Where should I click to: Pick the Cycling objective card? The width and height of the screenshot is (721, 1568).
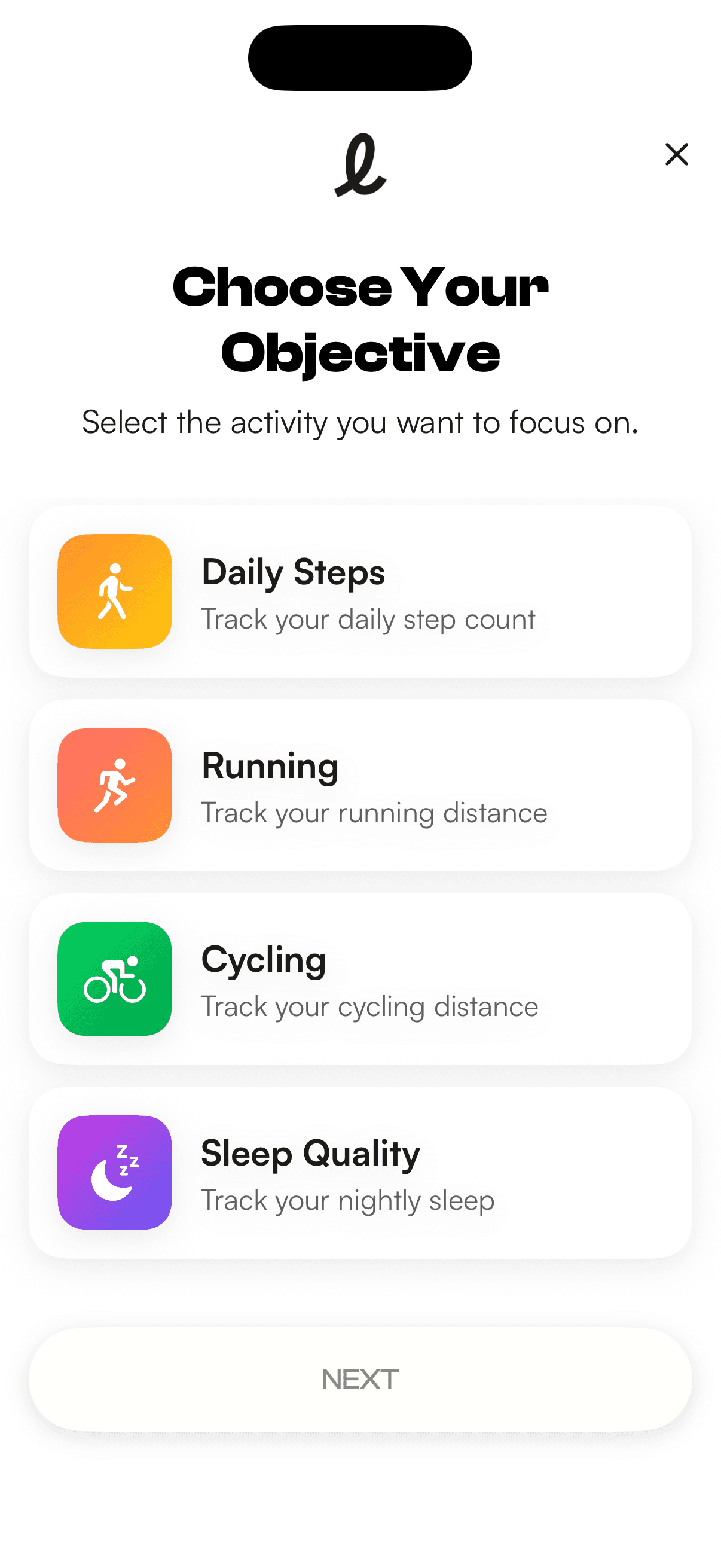point(360,978)
